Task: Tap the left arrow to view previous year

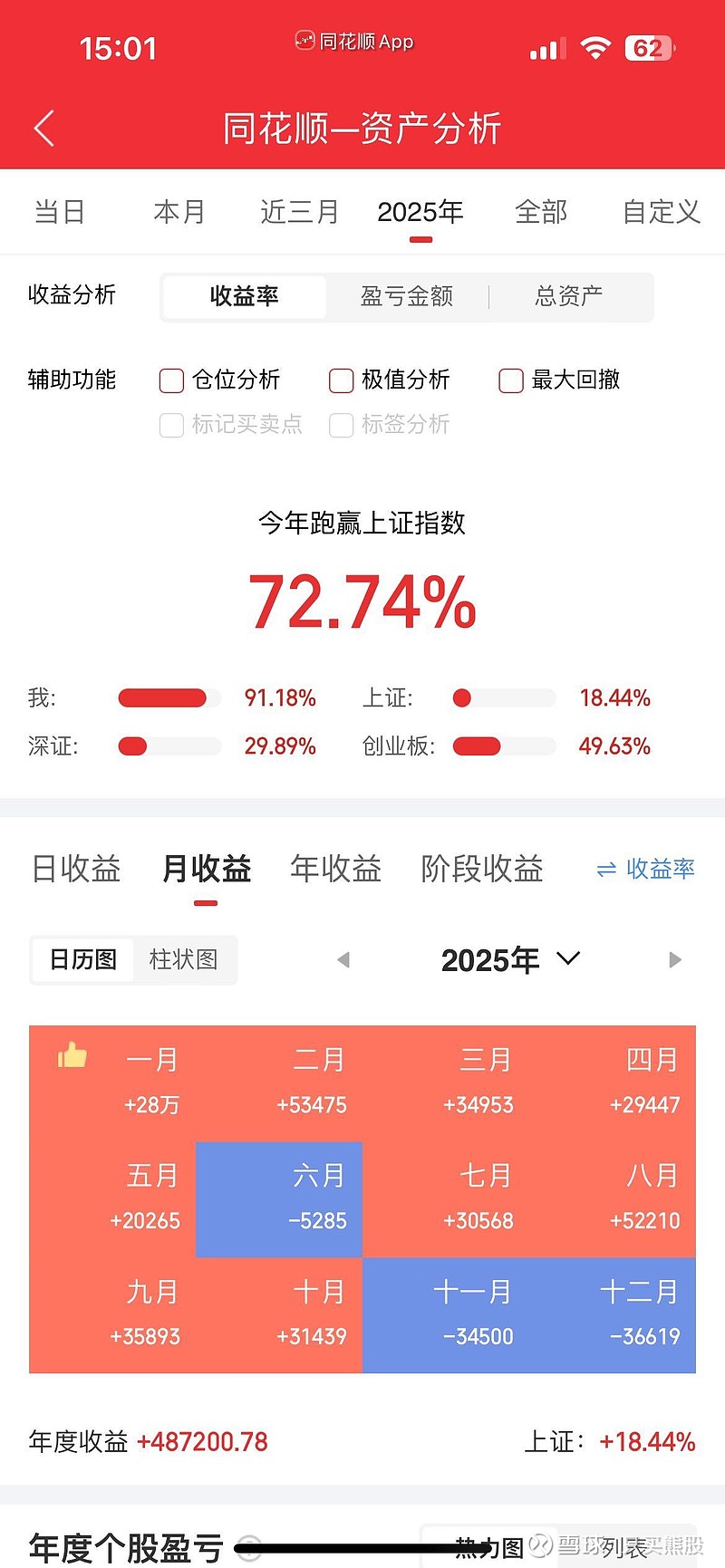Action: 343,959
